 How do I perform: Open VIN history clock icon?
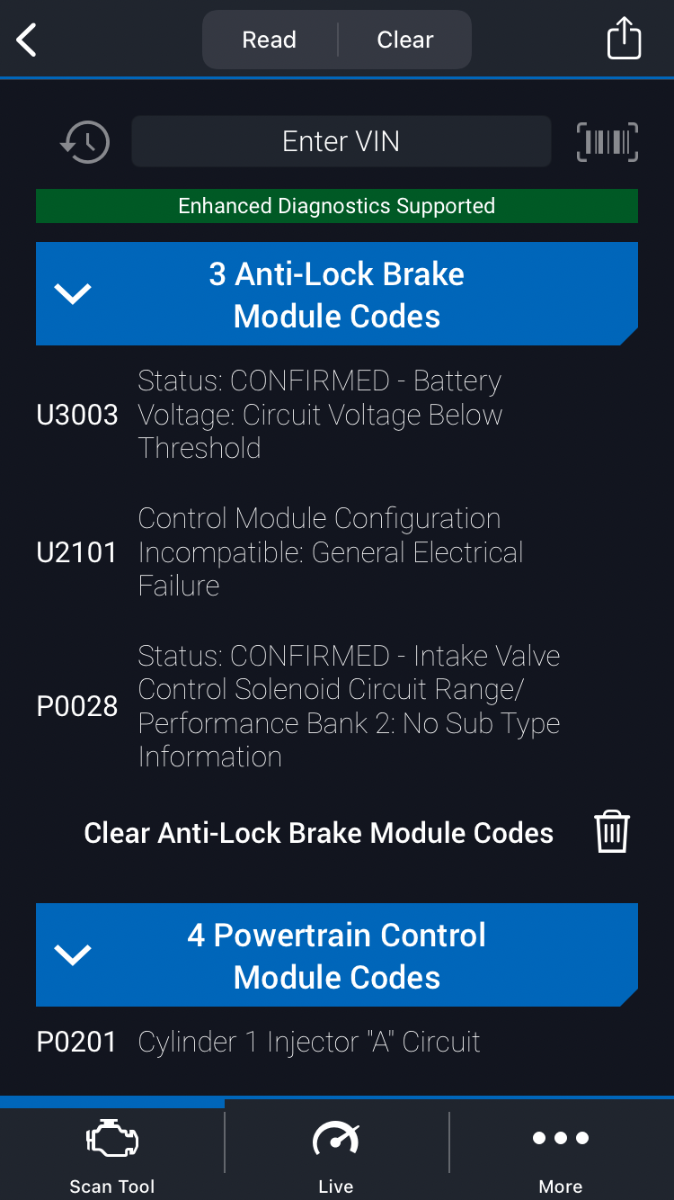[84, 142]
